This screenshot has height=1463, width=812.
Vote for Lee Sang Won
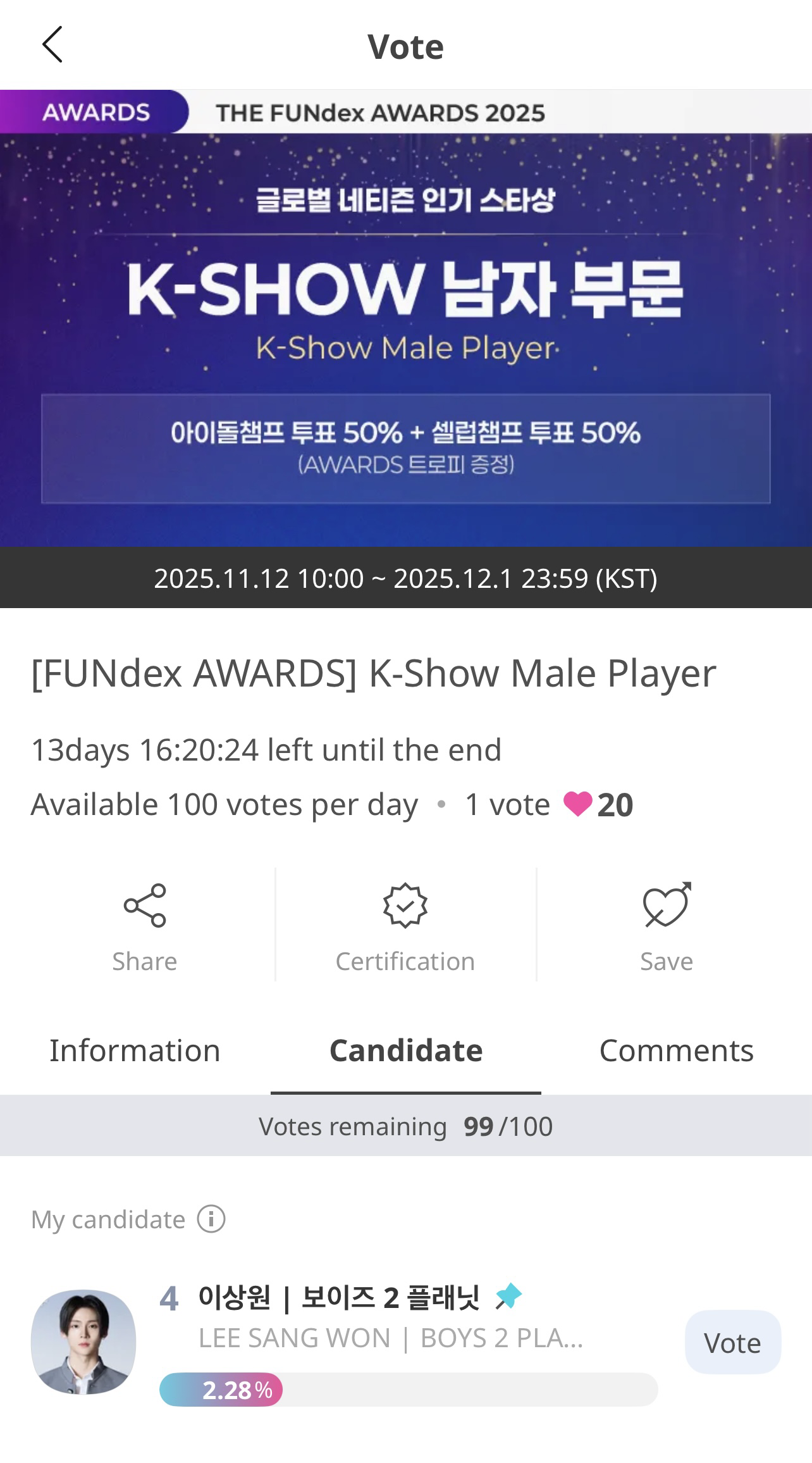pyautogui.click(x=732, y=1342)
